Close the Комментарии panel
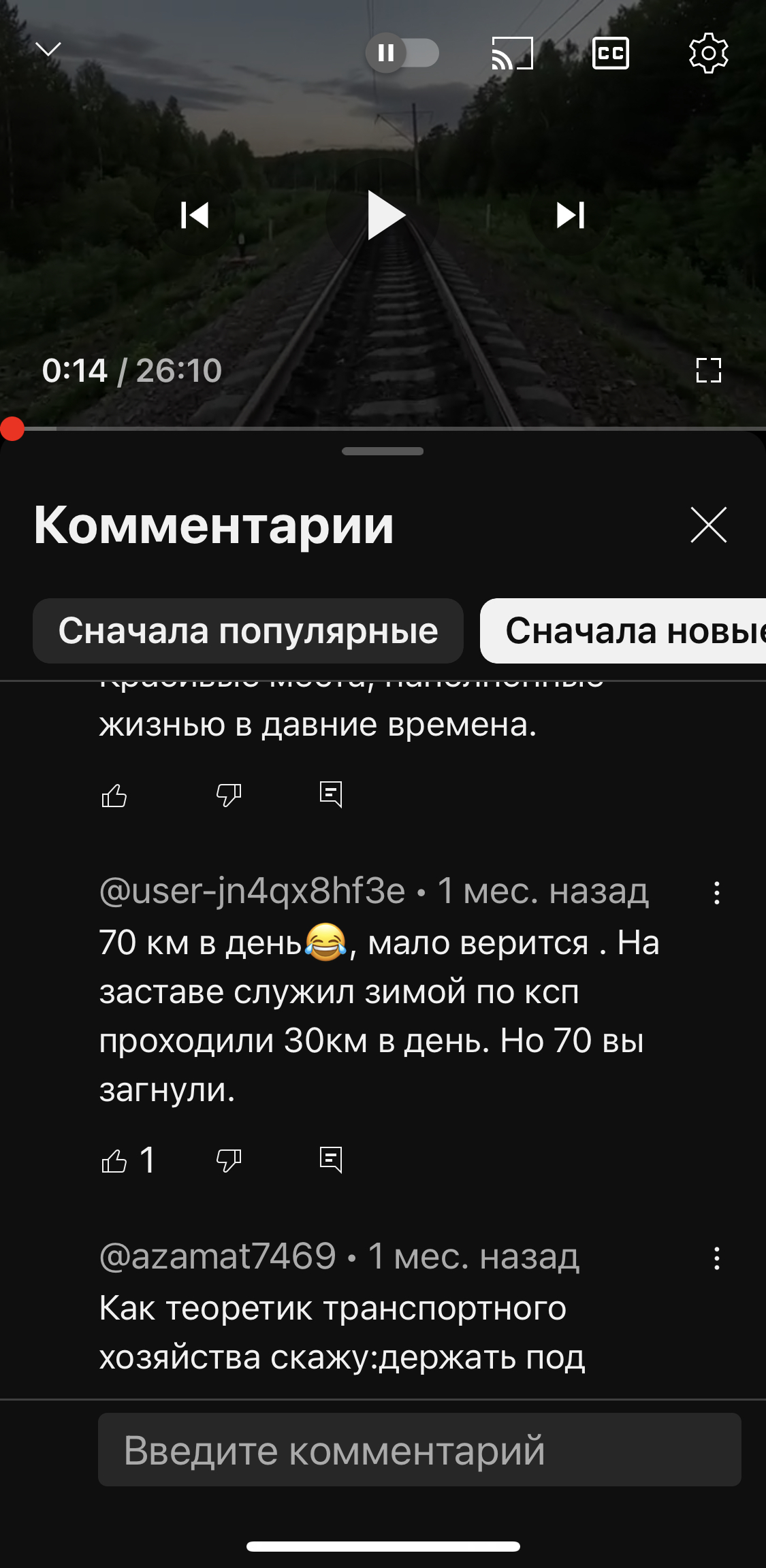This screenshot has height=1568, width=766. [x=708, y=525]
